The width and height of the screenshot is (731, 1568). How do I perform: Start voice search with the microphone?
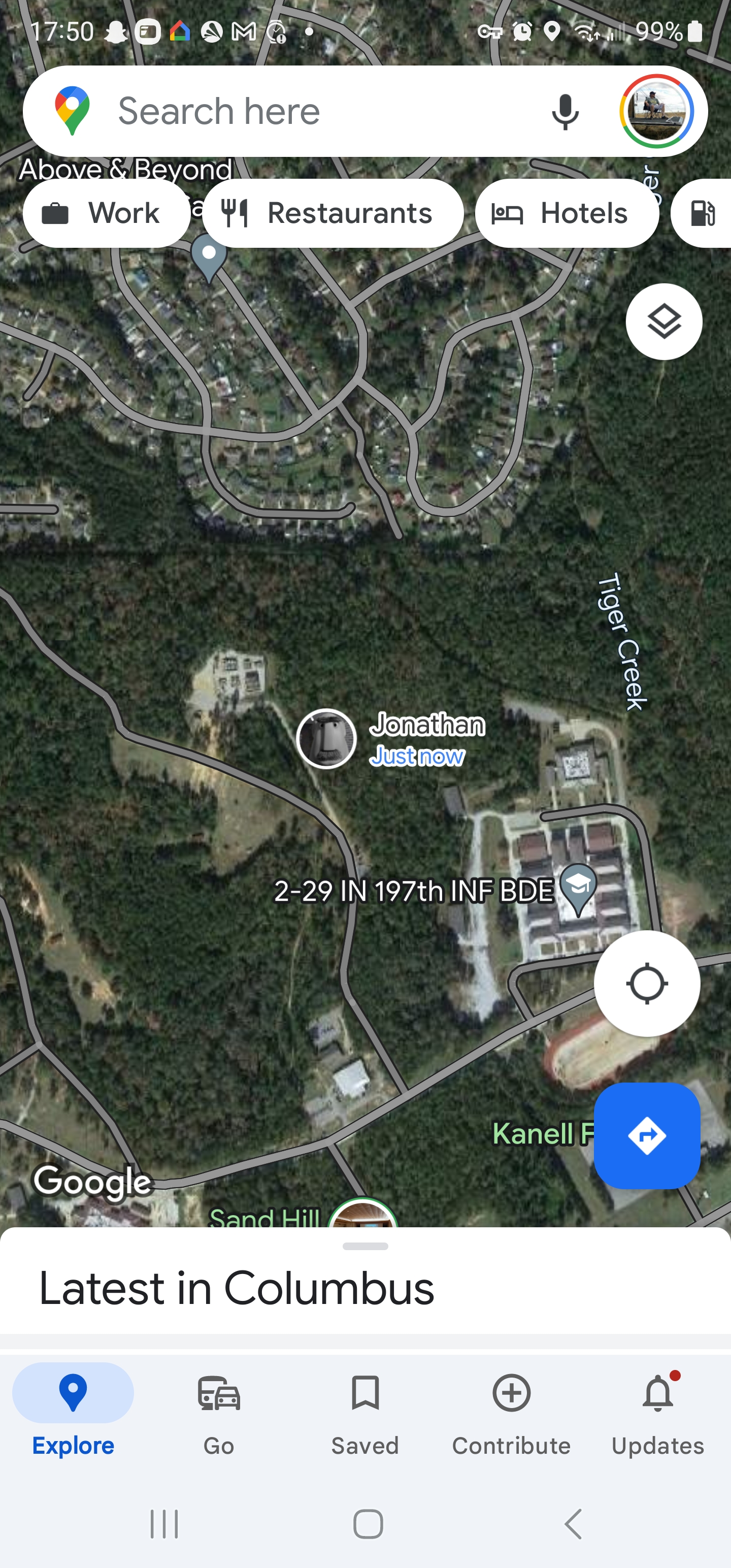(564, 111)
